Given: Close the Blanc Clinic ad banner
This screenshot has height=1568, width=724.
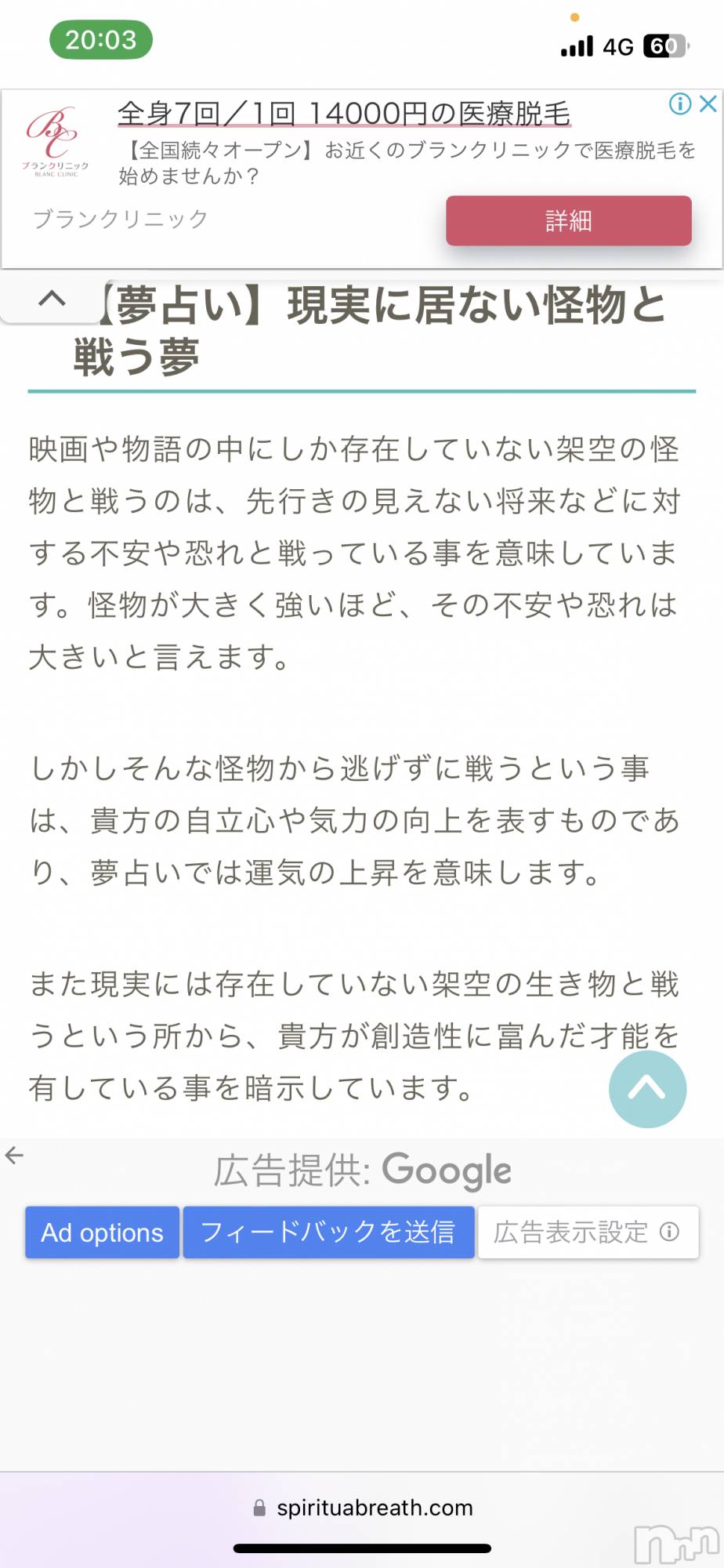Looking at the screenshot, I should point(708,103).
